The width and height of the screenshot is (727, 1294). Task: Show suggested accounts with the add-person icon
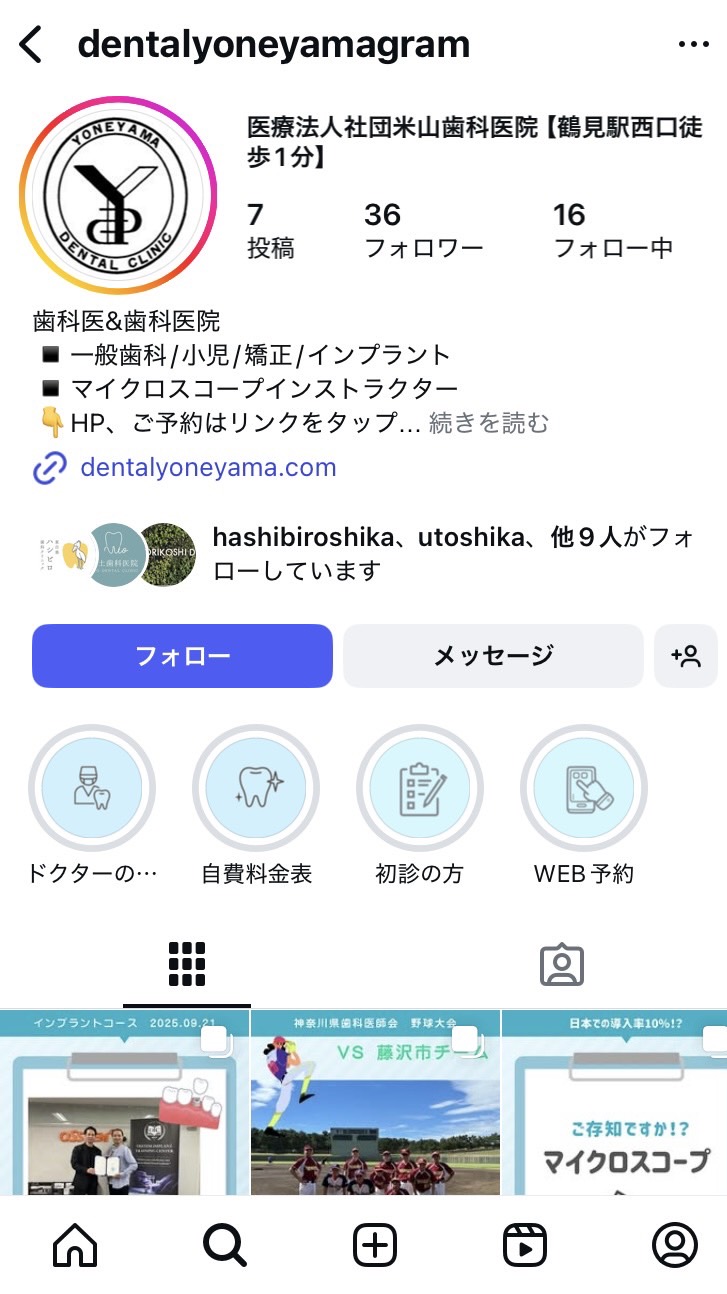(686, 656)
